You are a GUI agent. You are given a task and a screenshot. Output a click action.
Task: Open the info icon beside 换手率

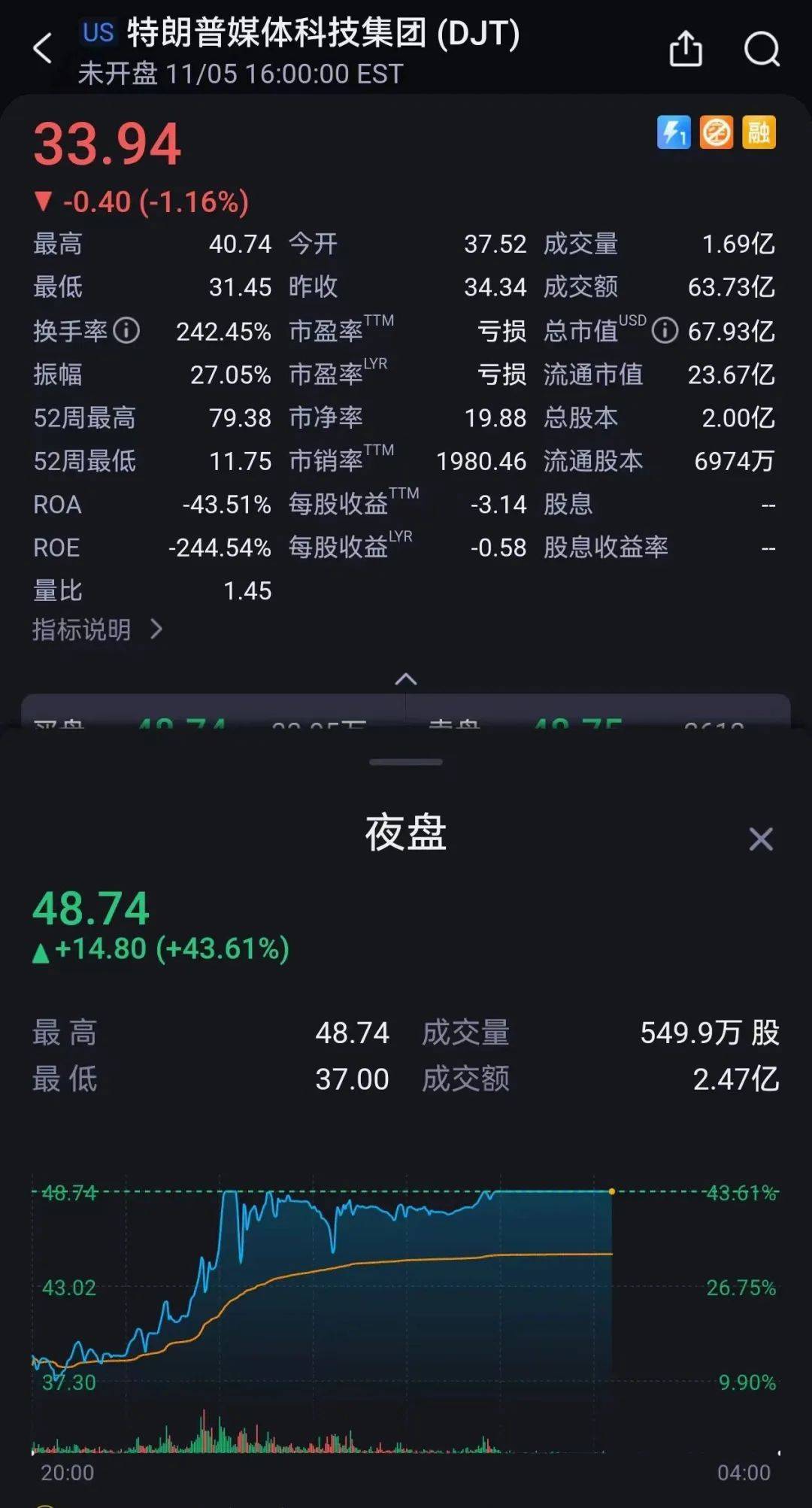(x=126, y=330)
